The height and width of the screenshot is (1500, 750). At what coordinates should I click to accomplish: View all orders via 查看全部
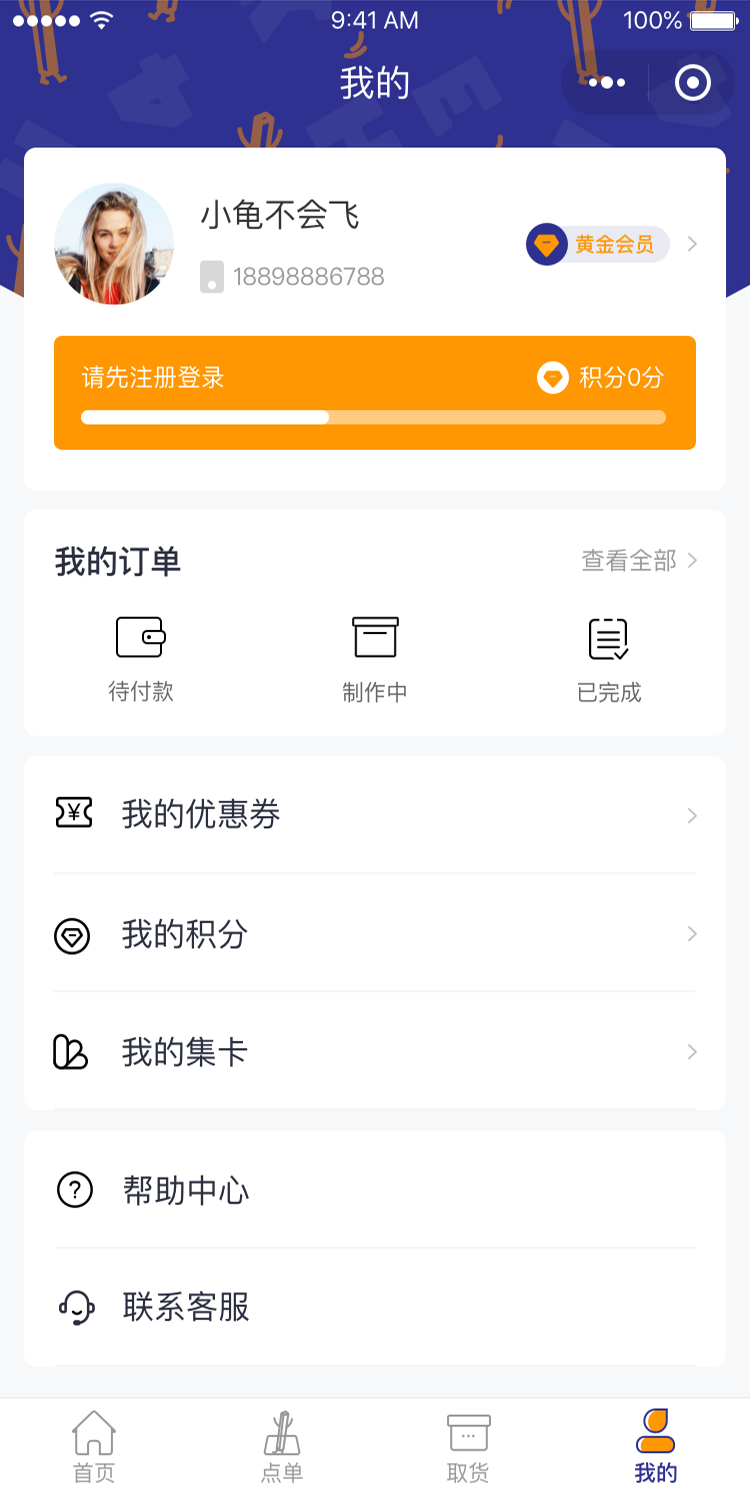tap(639, 561)
